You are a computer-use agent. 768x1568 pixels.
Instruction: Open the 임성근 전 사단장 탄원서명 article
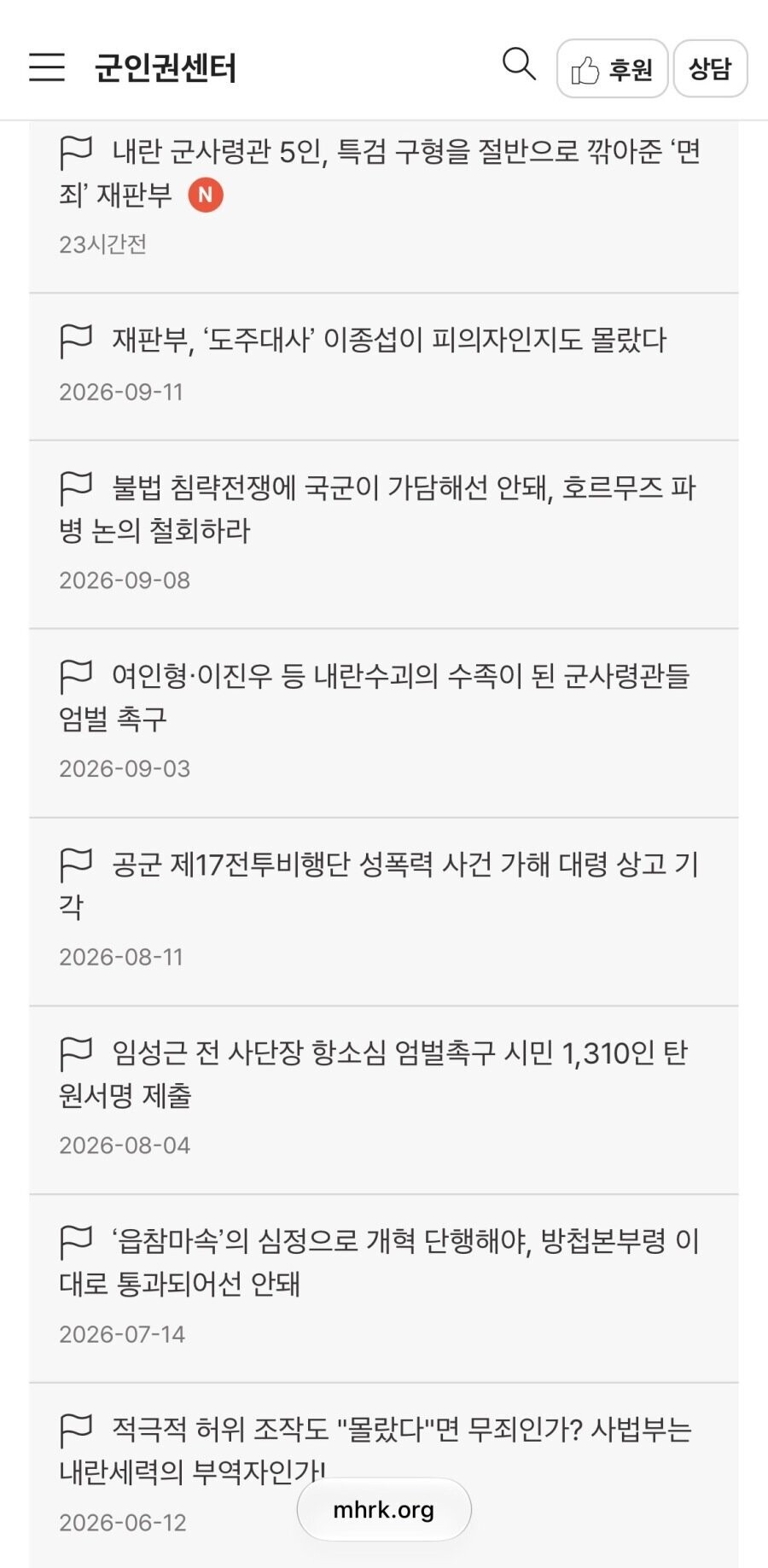384,1101
